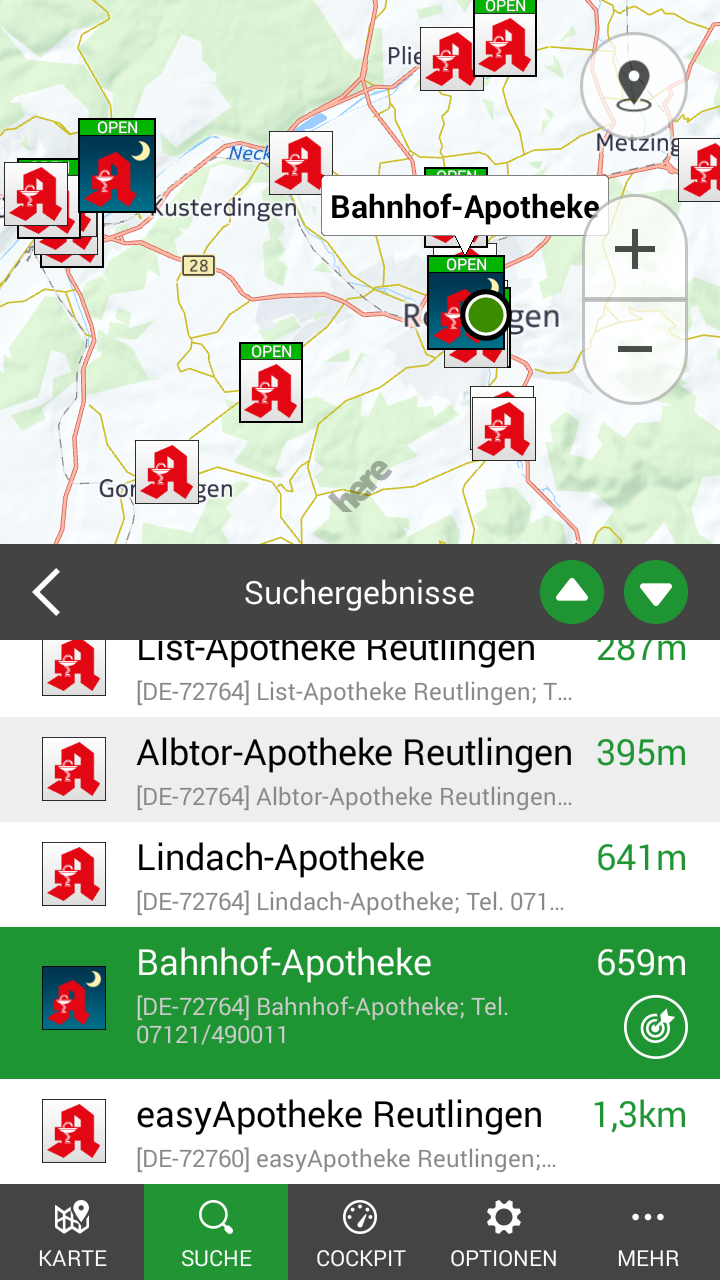This screenshot has height=1280, width=720.
Task: Start navigation to Bahnhof-Apotheke
Action: coord(656,1026)
